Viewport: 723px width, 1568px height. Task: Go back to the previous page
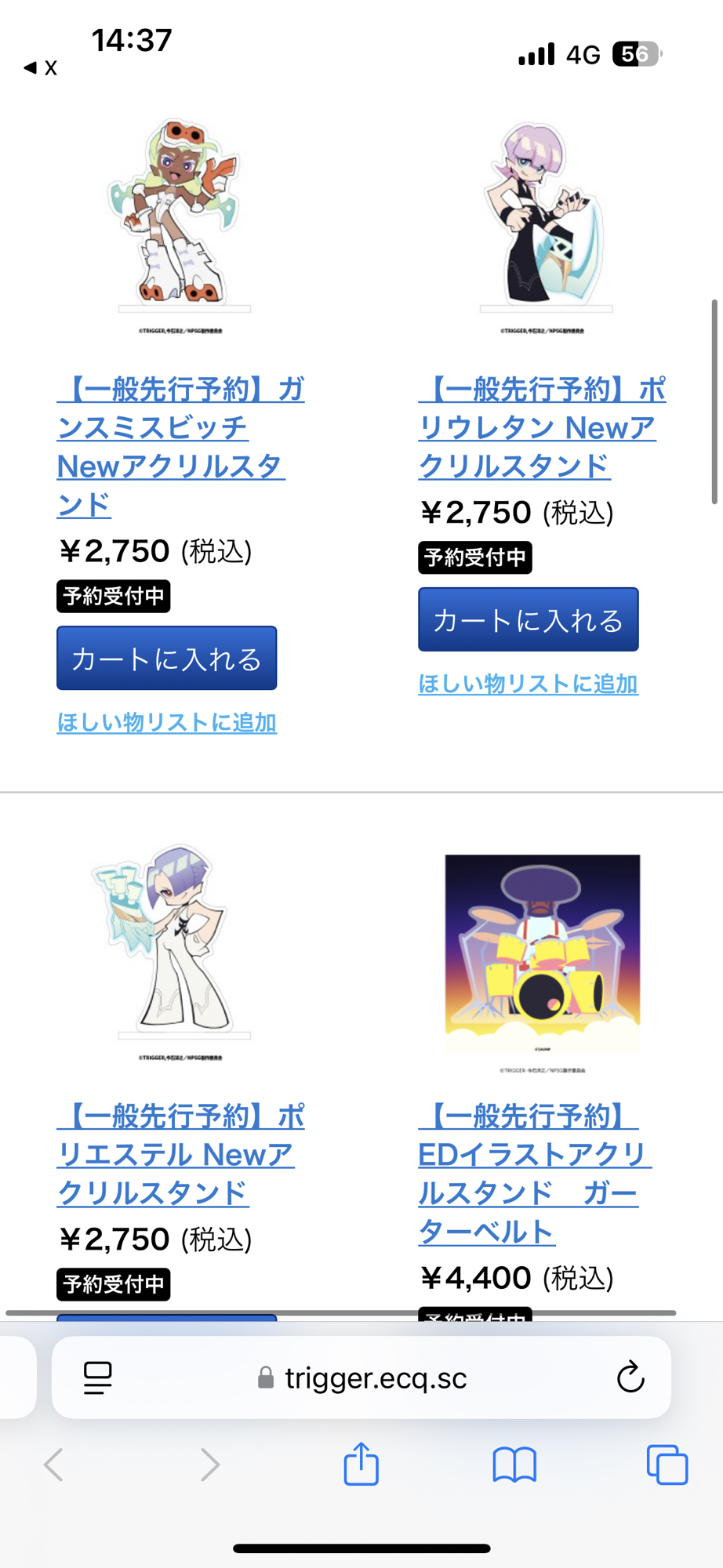point(53,1464)
